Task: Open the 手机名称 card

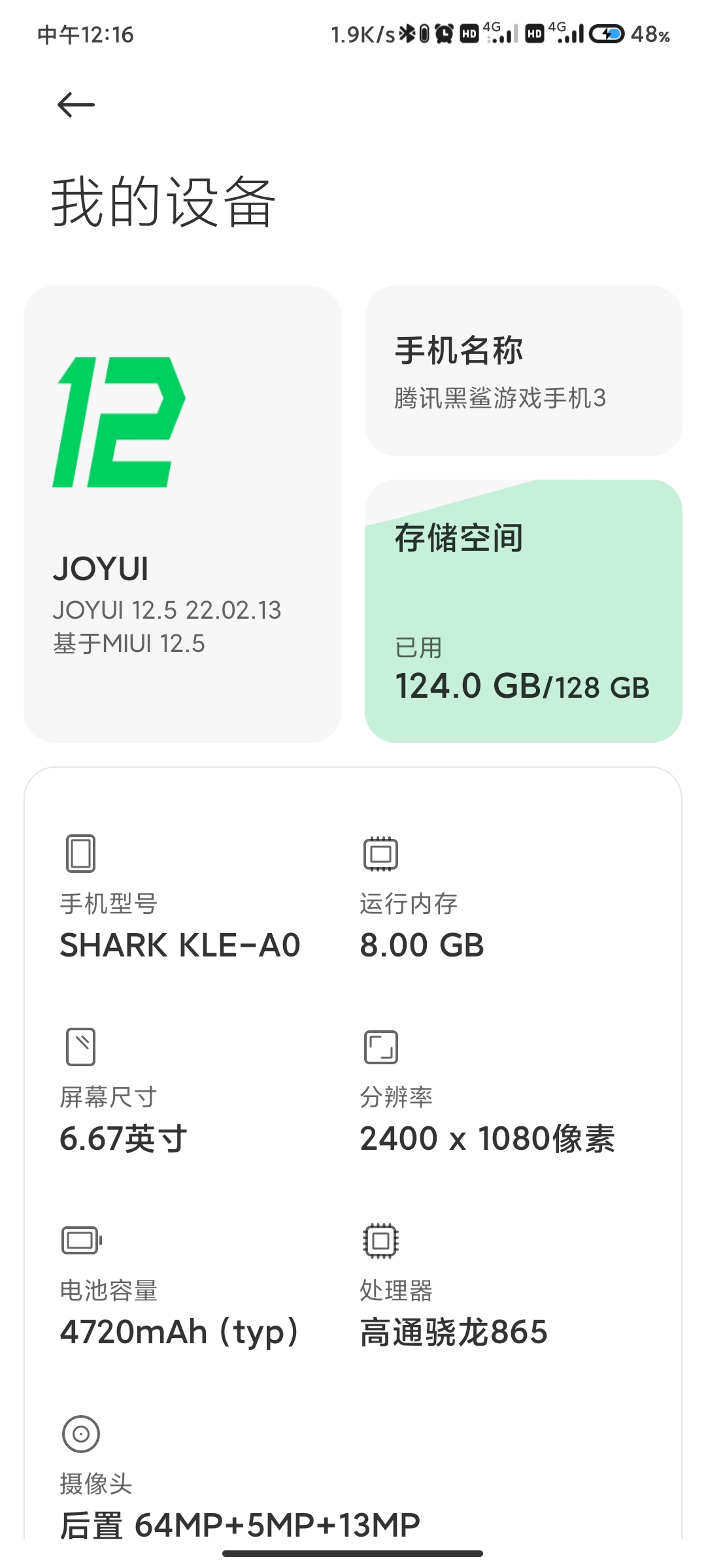Action: pos(524,370)
